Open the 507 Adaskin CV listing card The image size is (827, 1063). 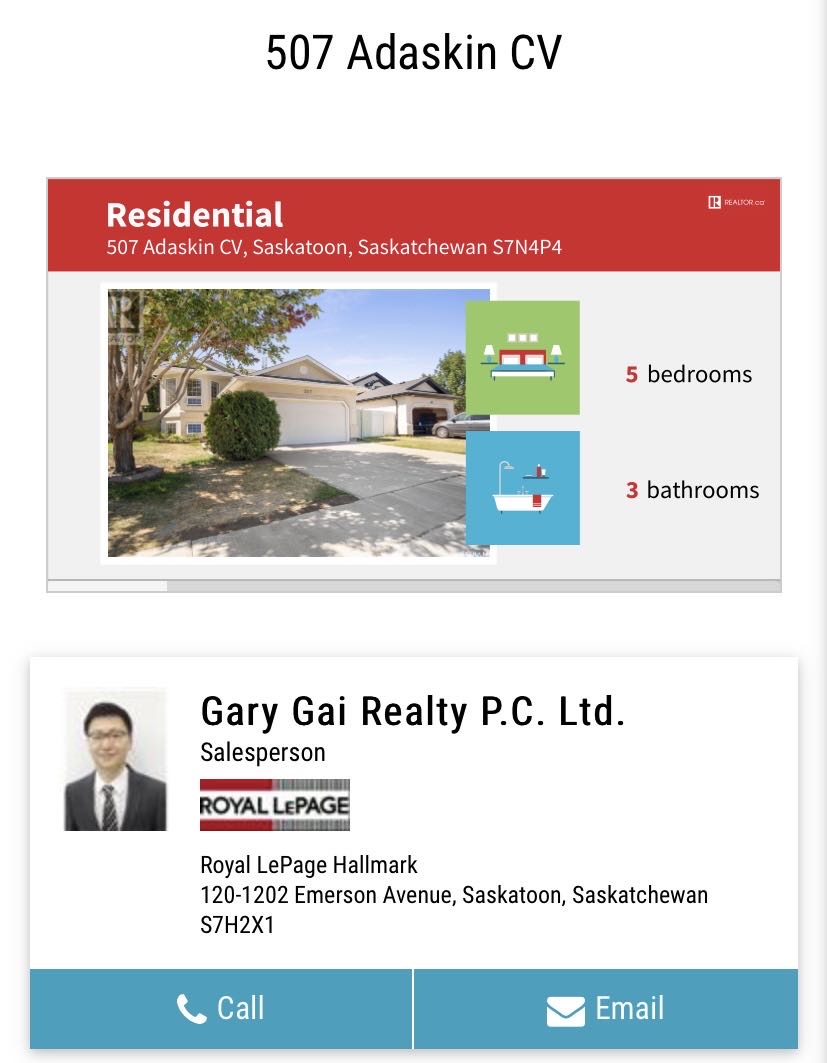pyautogui.click(x=413, y=385)
